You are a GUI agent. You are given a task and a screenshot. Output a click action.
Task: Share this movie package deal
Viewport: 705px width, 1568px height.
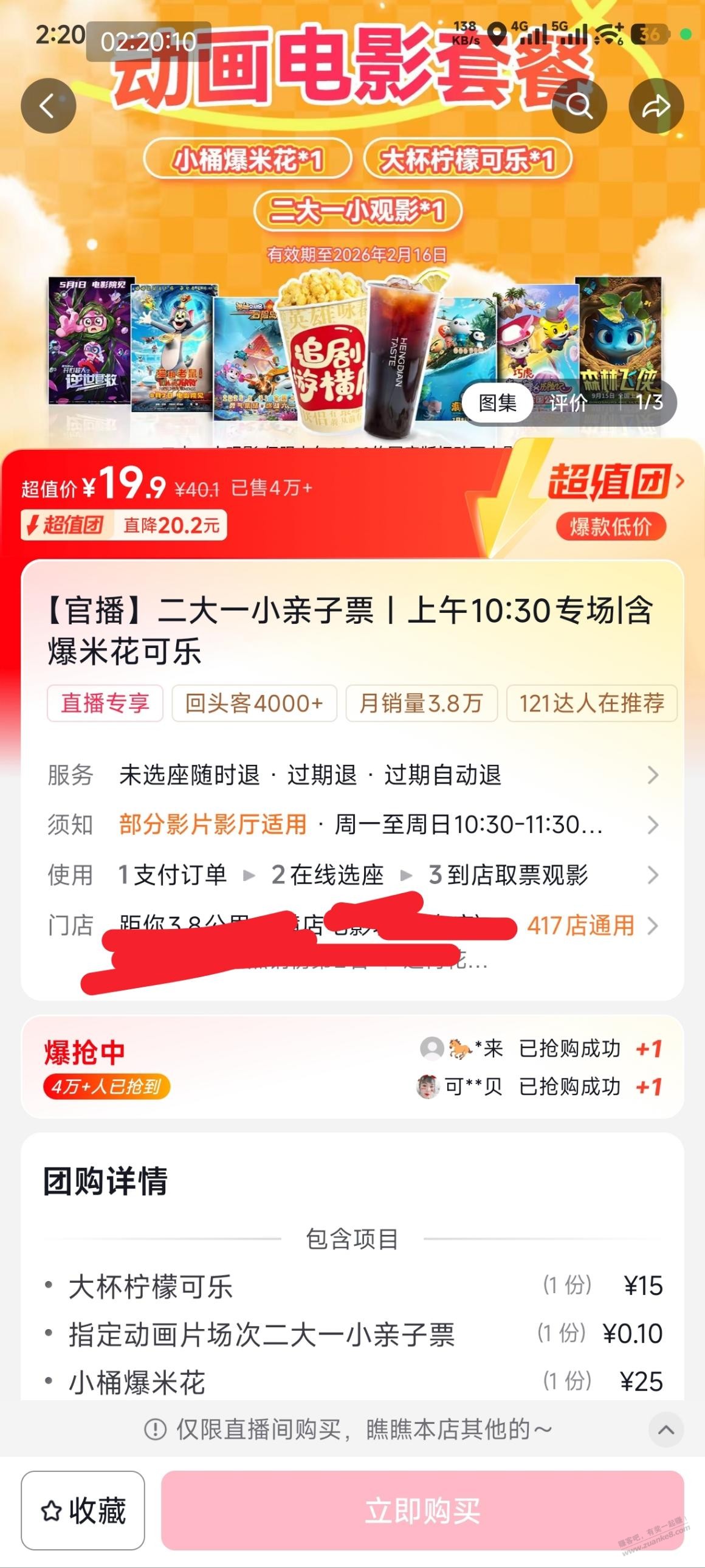click(656, 106)
